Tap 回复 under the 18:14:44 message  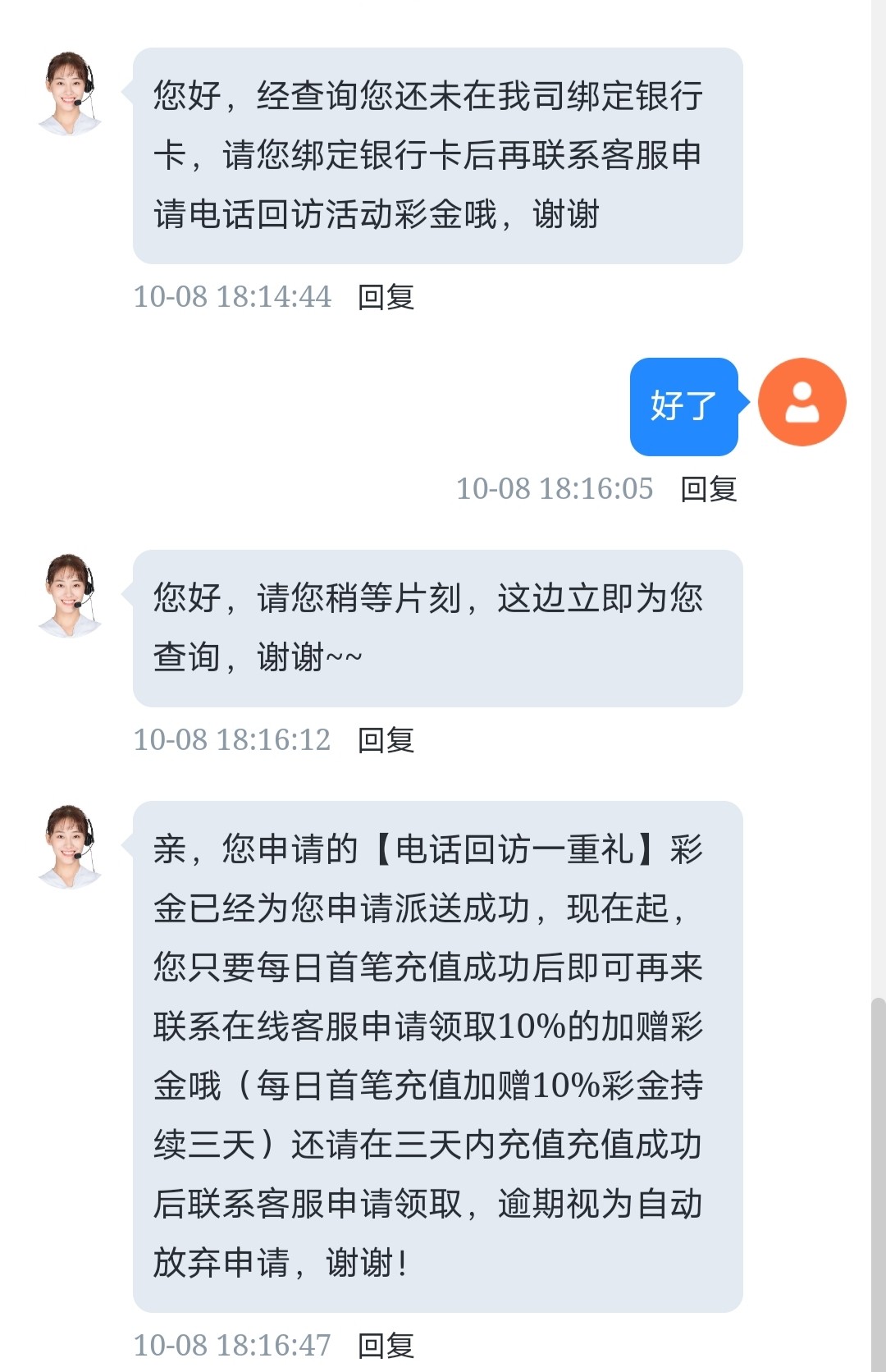[386, 297]
